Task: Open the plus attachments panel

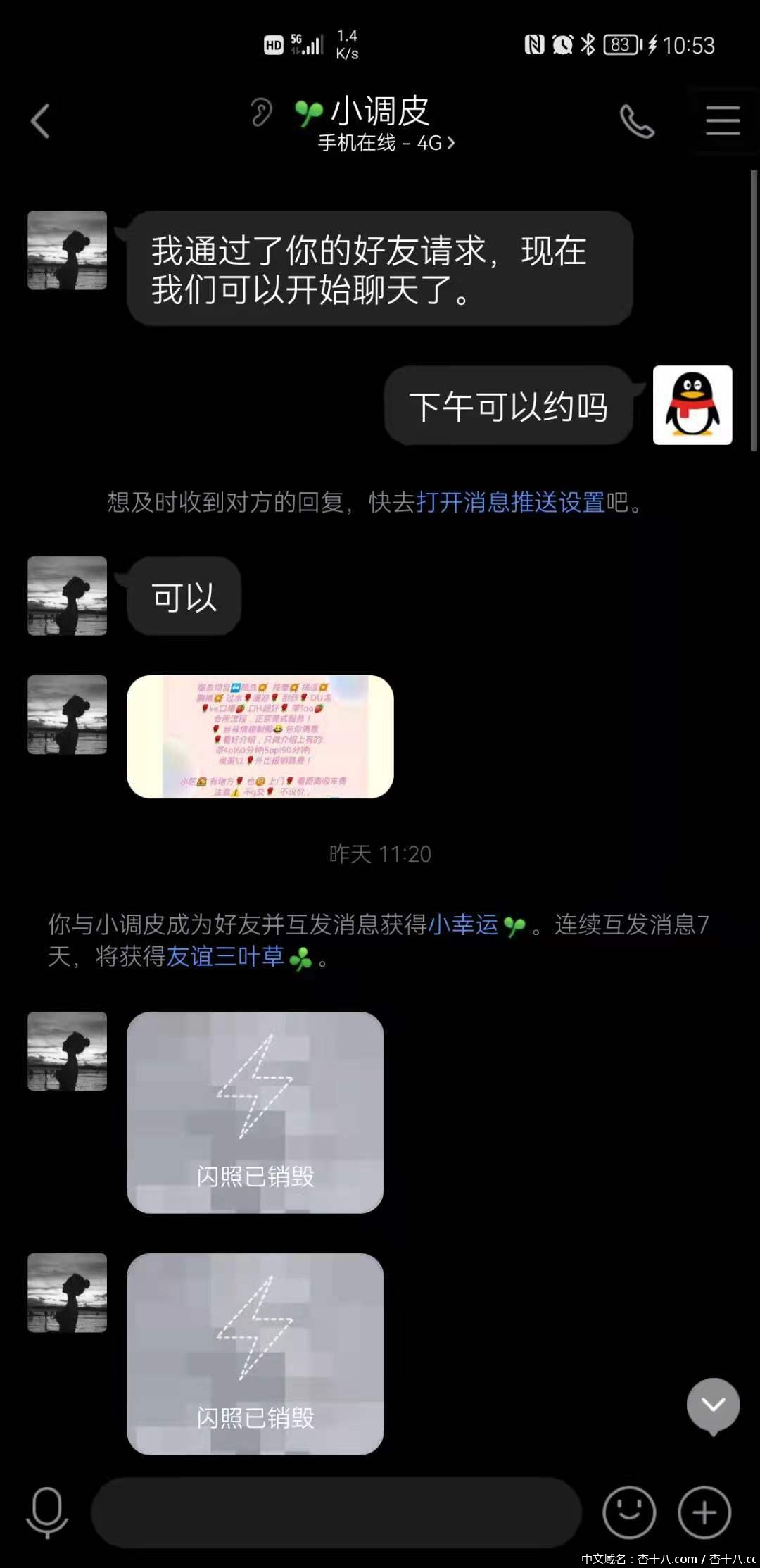Action: click(704, 1512)
